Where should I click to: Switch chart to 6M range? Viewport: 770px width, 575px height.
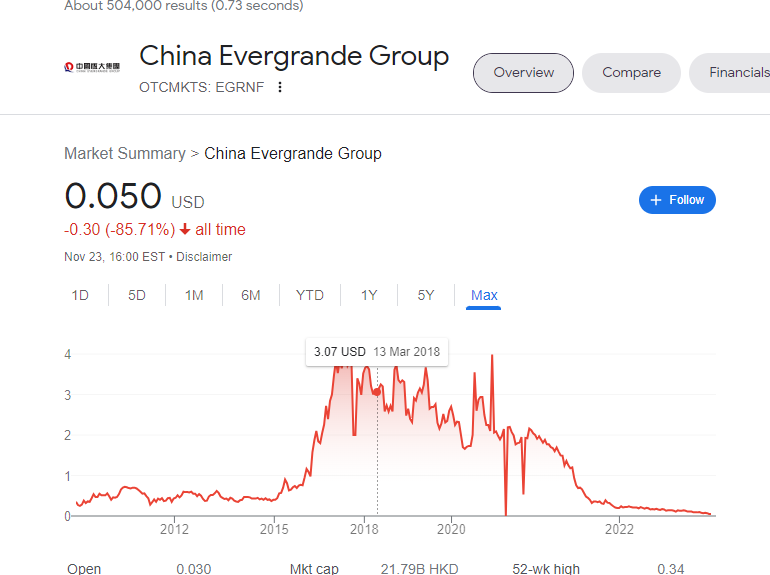pos(250,295)
